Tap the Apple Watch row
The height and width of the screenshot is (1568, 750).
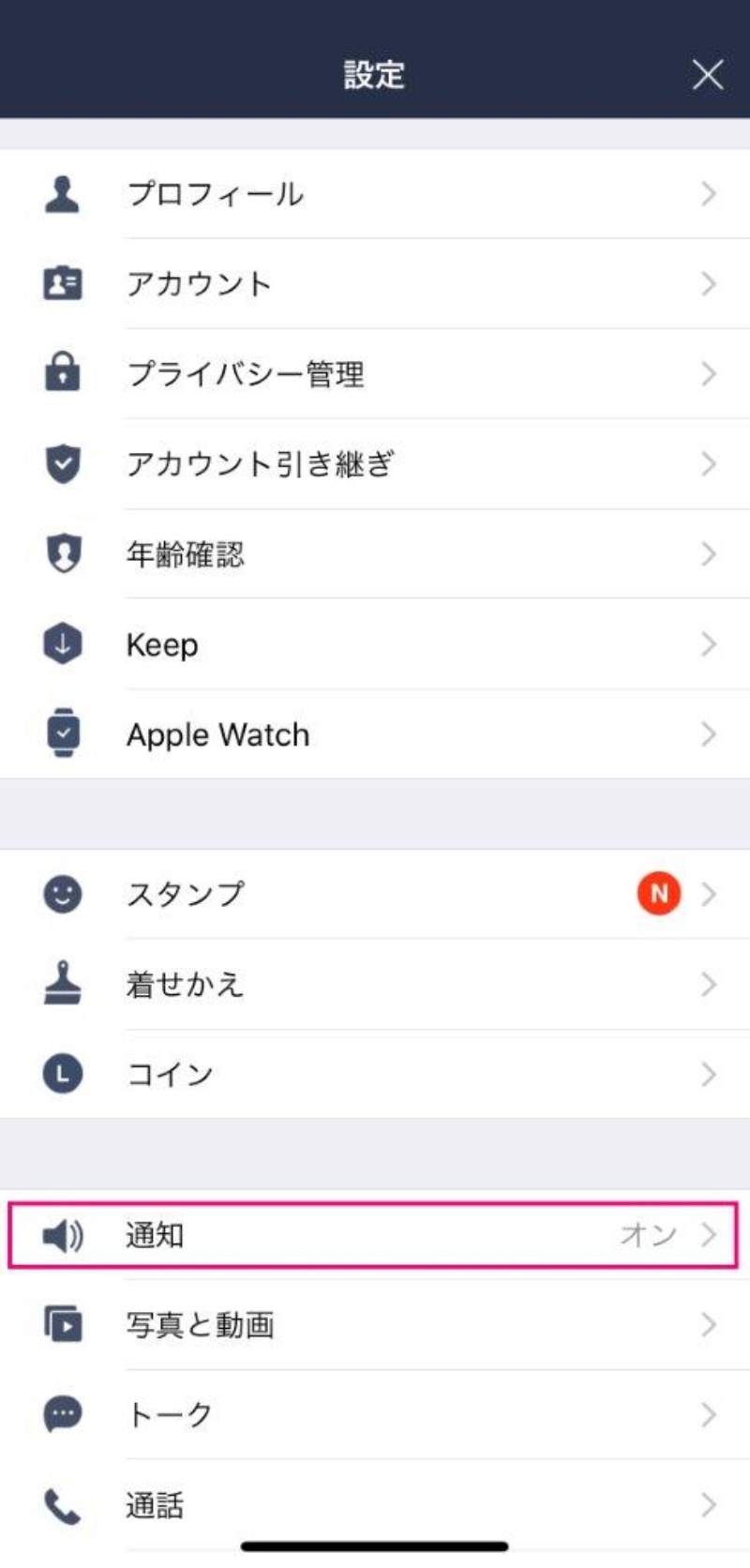tap(375, 734)
